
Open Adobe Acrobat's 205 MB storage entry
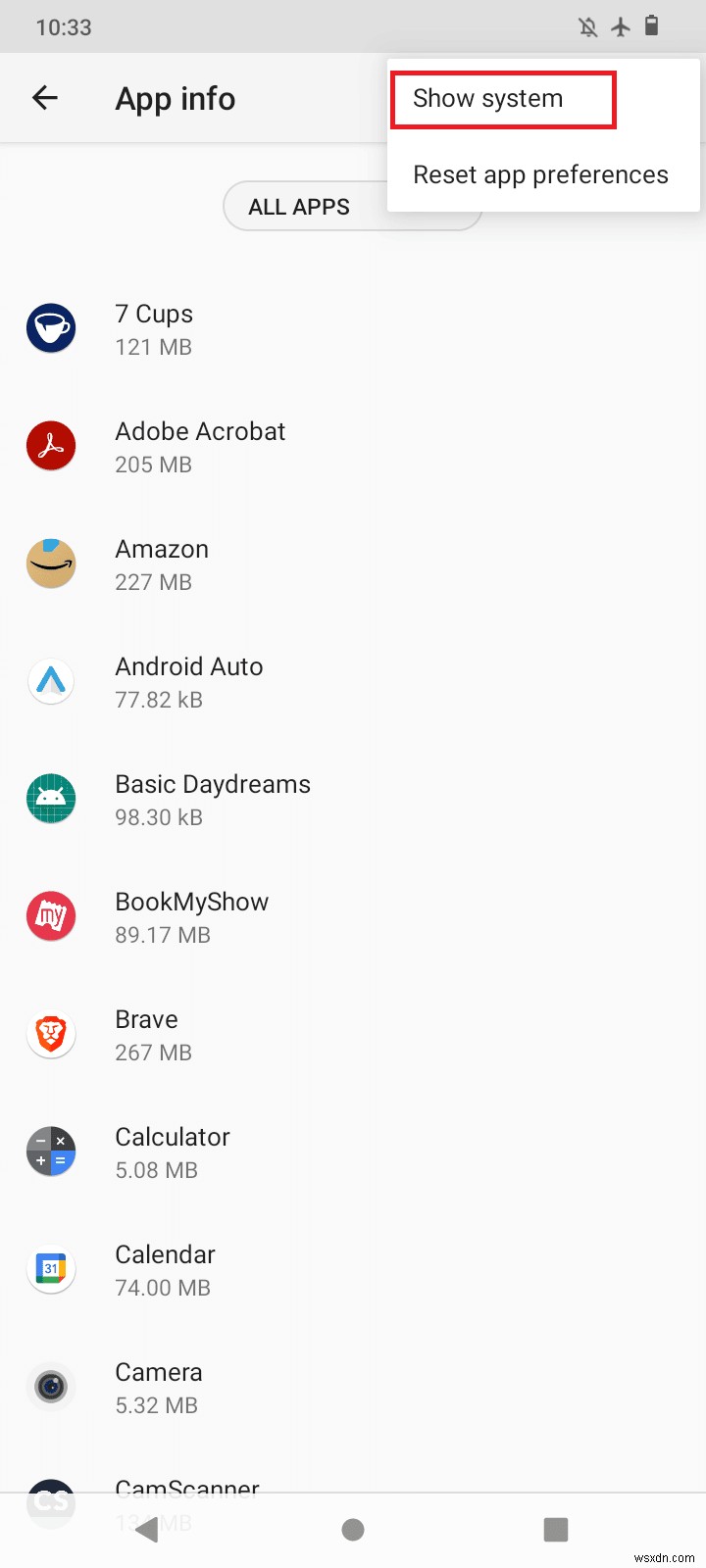pyautogui.click(x=153, y=464)
